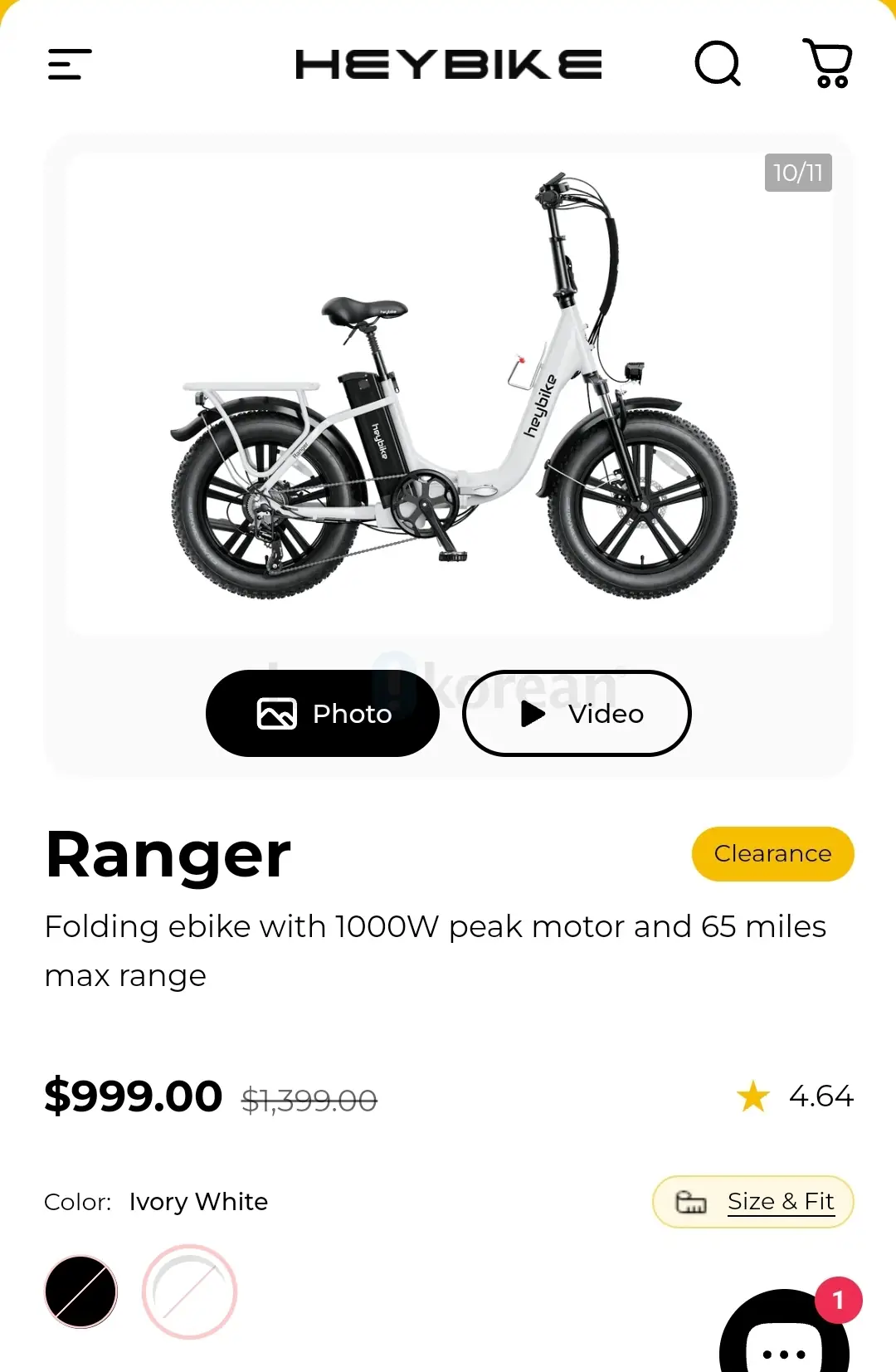Toggle the Video view mode
Viewport: 896px width, 1372px height.
click(577, 713)
